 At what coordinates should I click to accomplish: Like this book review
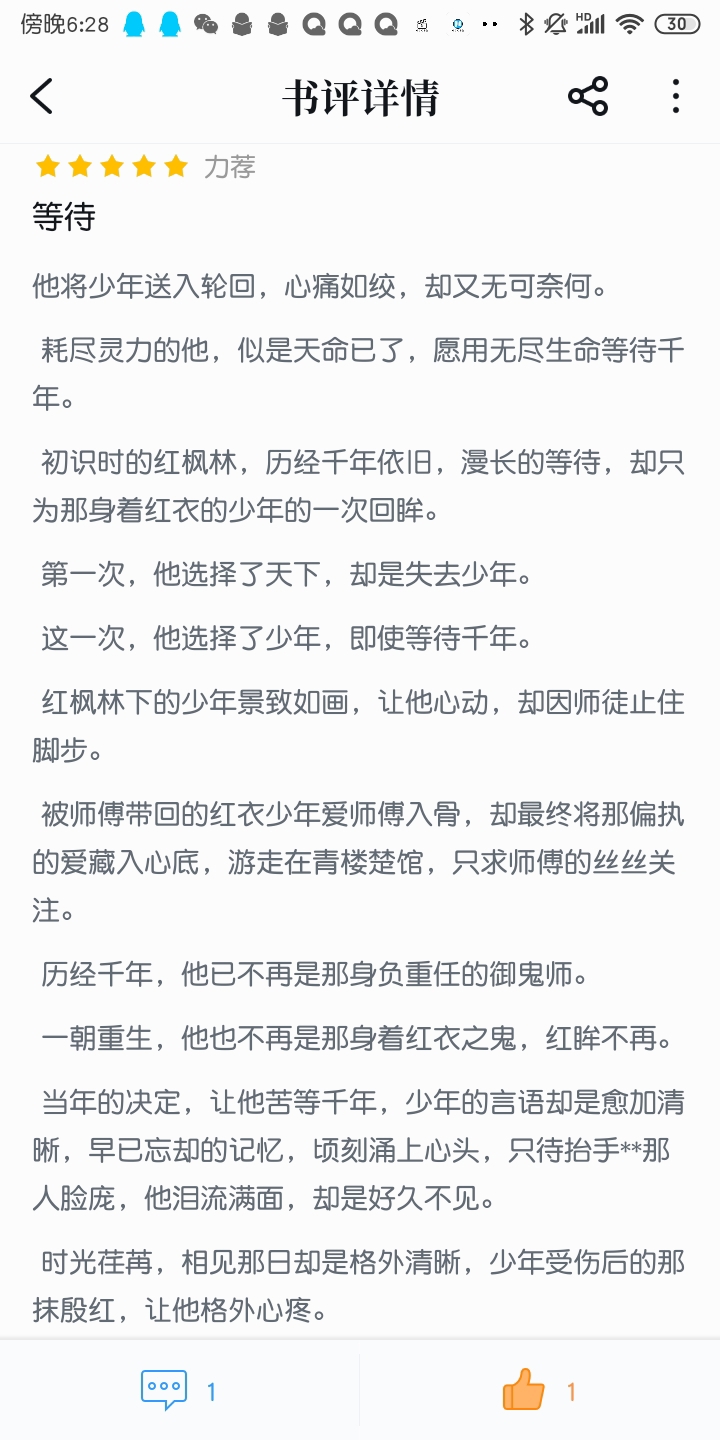click(x=524, y=1390)
